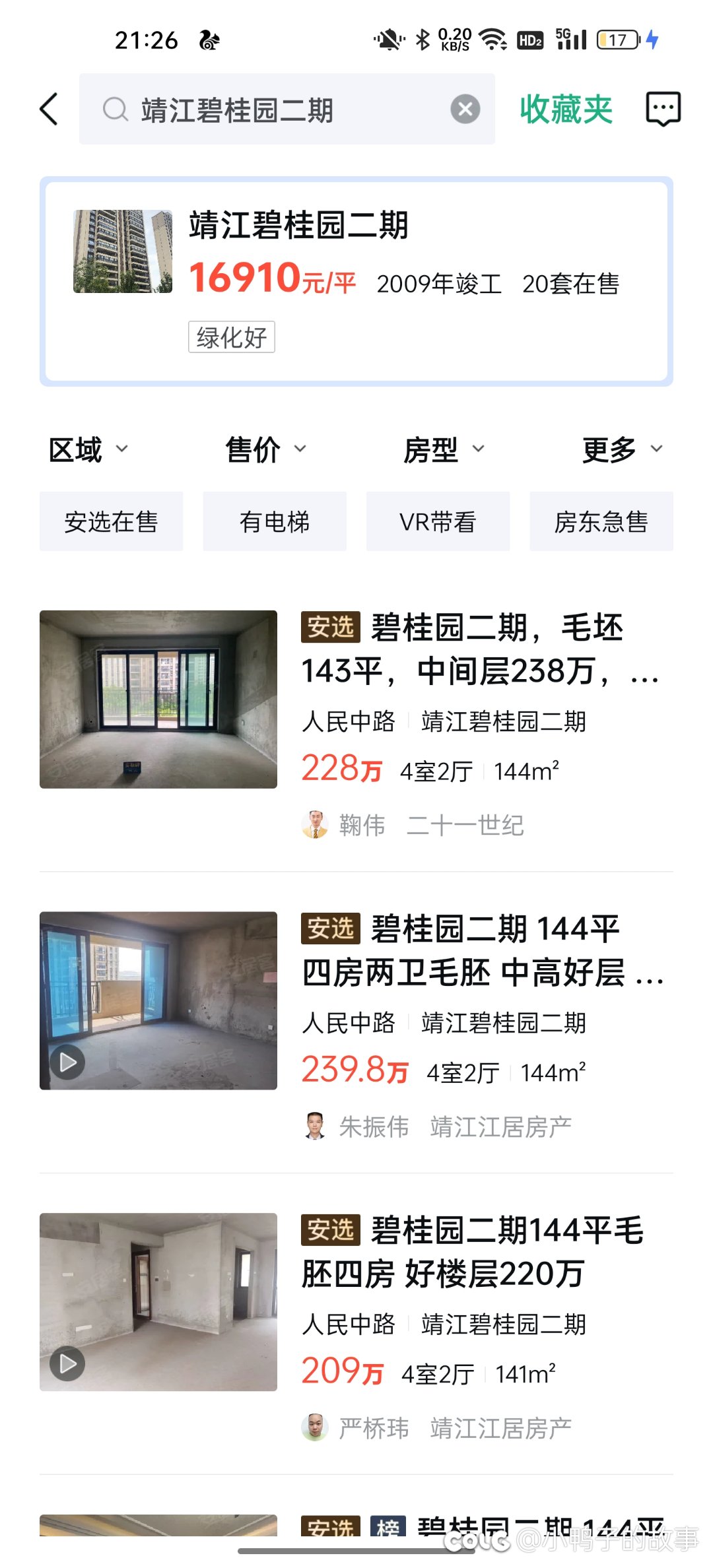This screenshot has height=1568, width=713.
Task: Select the VR带看 chip
Action: coord(438,521)
